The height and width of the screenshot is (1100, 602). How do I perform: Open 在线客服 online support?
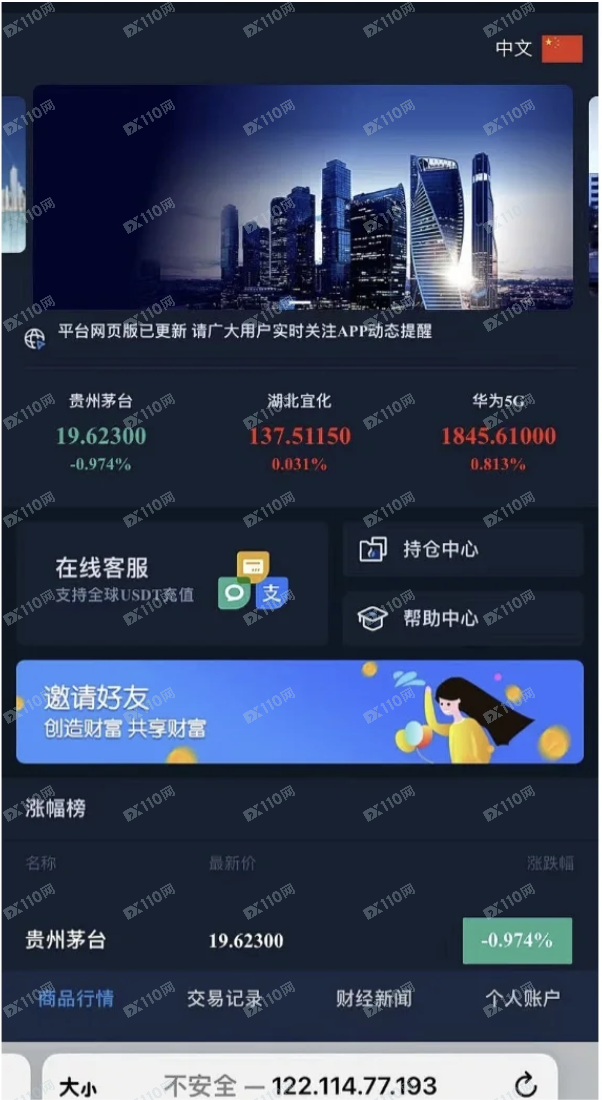pyautogui.click(x=172, y=582)
